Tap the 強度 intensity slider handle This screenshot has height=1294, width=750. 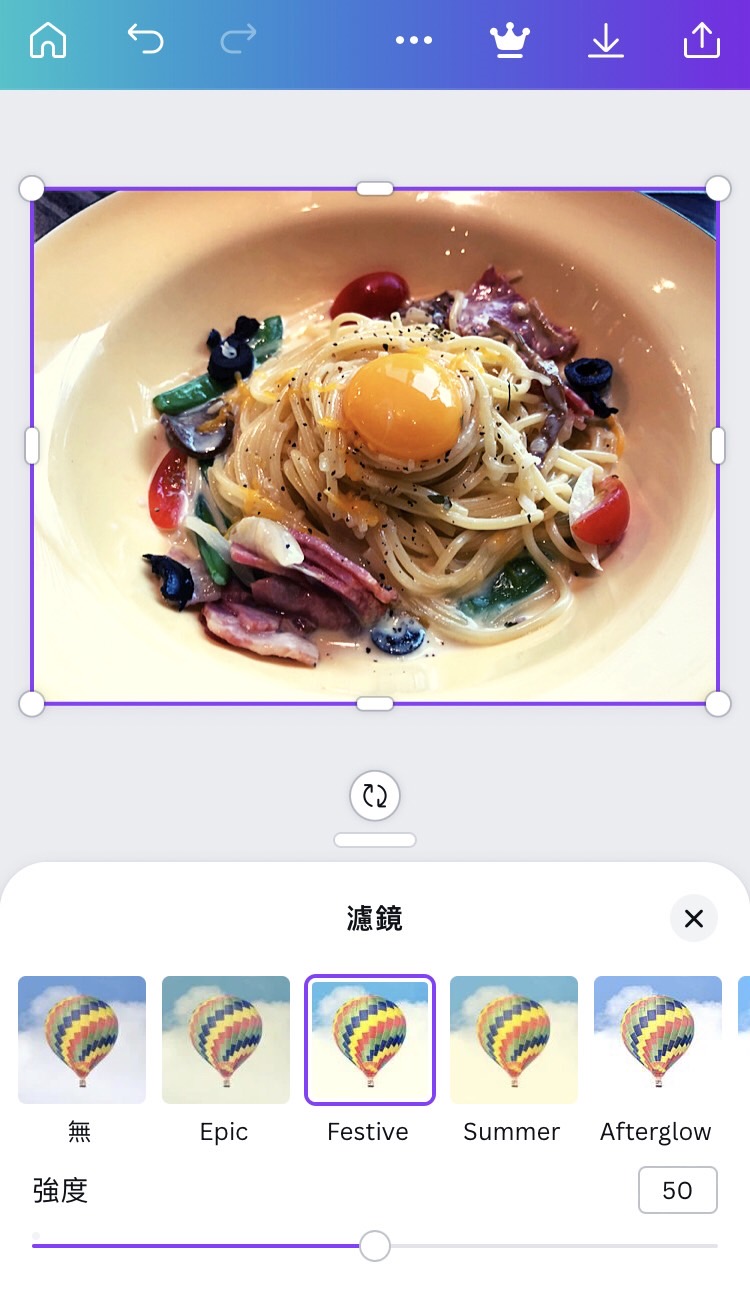(375, 1246)
